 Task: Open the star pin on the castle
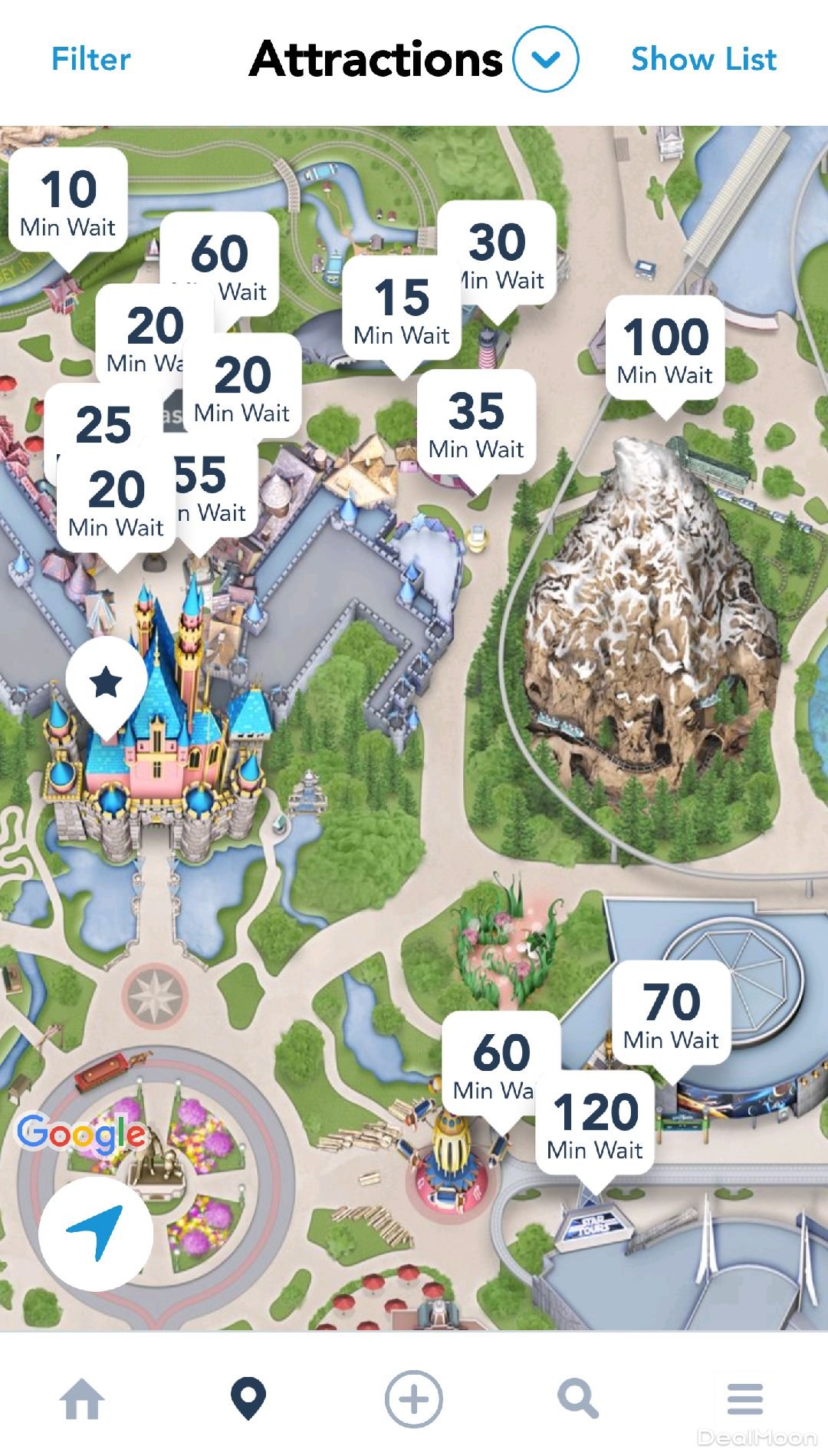(x=106, y=682)
